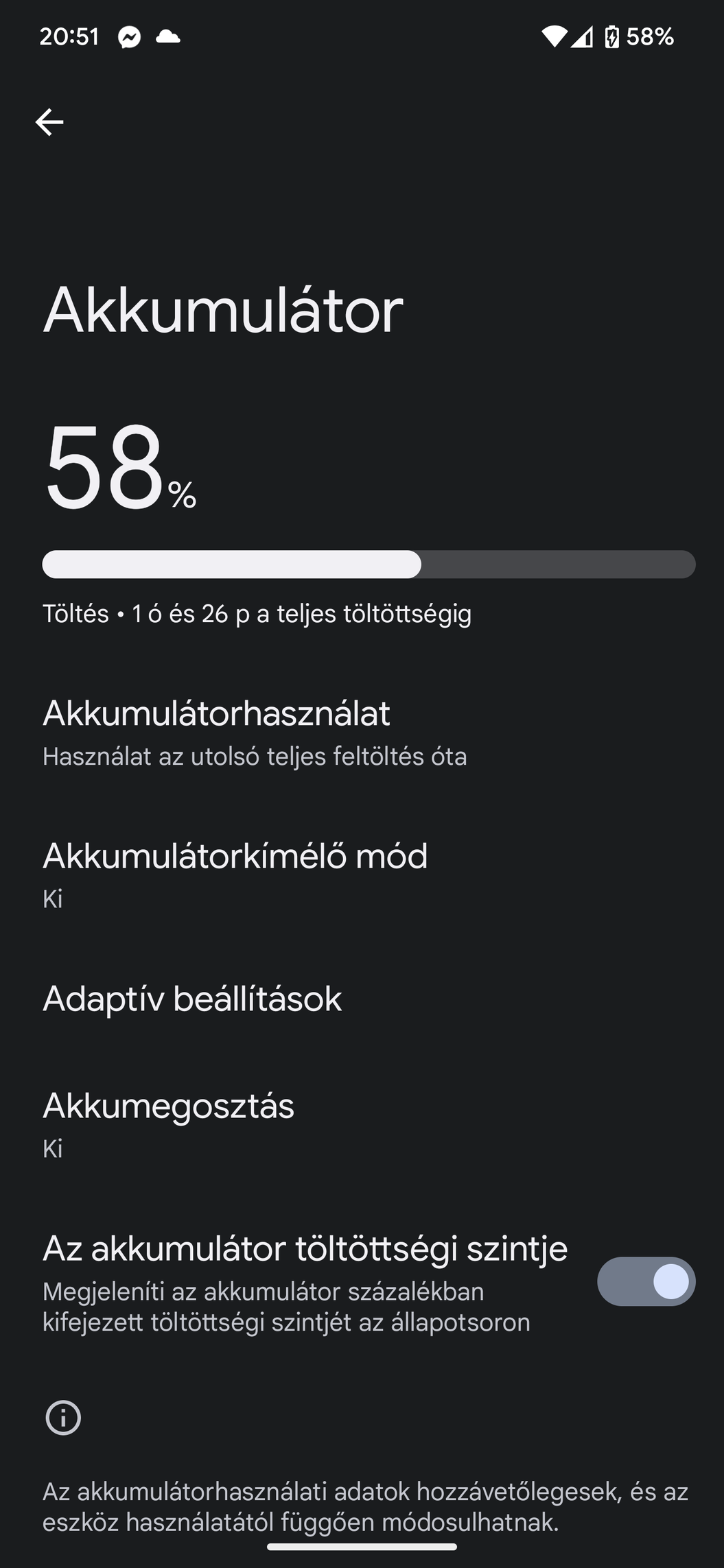Open Akkumegosztás settings
Image resolution: width=724 pixels, height=1568 pixels.
click(362, 1125)
